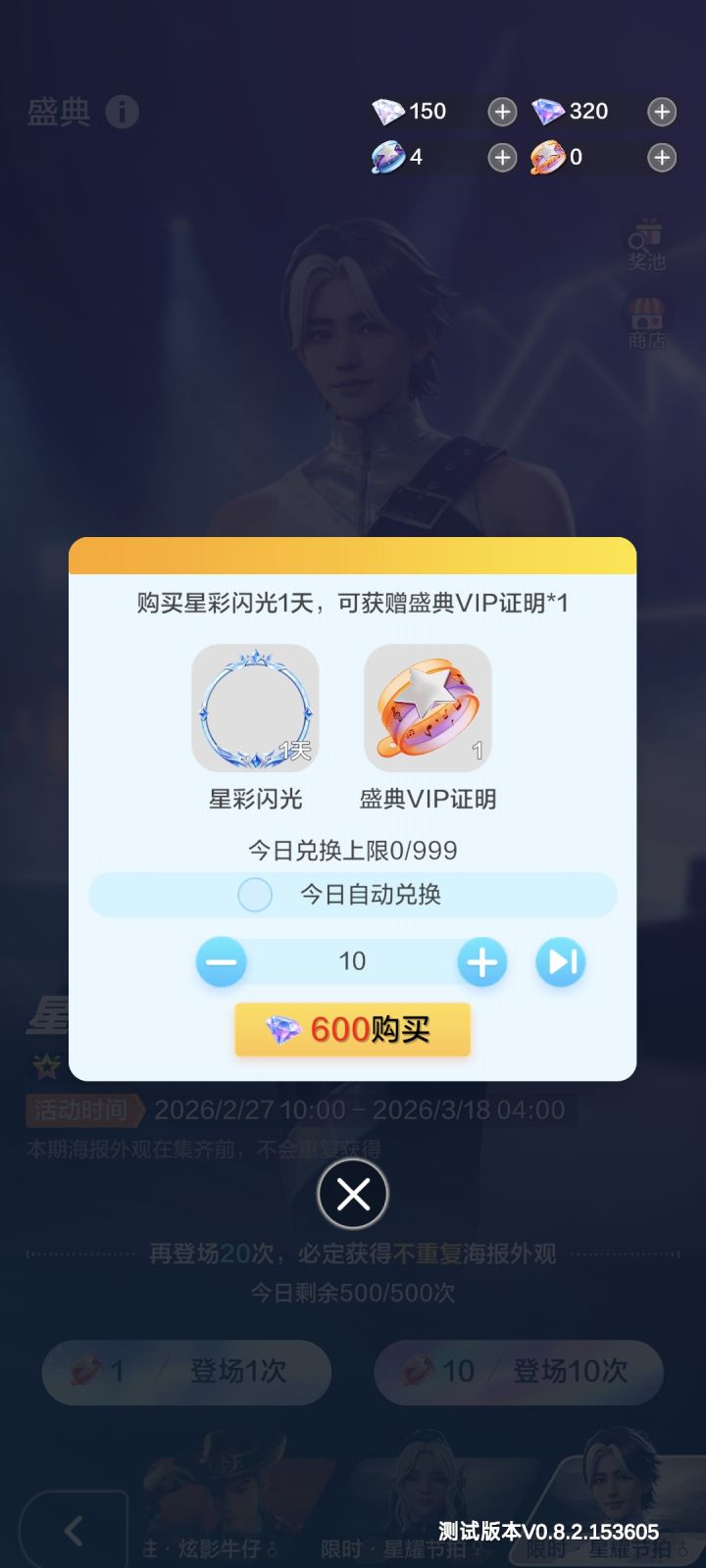Purchase with the 600购买 button
This screenshot has width=706, height=1568.
[x=352, y=1028]
